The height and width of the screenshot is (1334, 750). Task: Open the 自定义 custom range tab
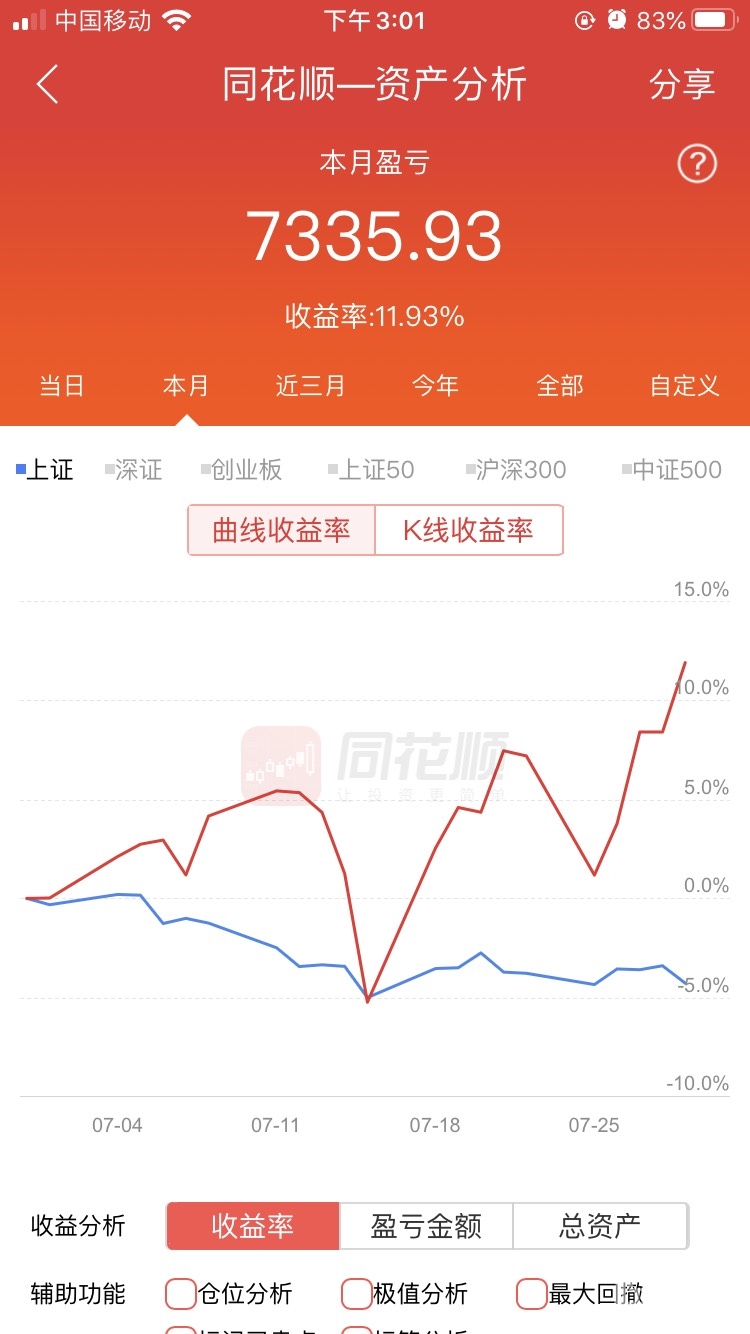pyautogui.click(x=684, y=386)
